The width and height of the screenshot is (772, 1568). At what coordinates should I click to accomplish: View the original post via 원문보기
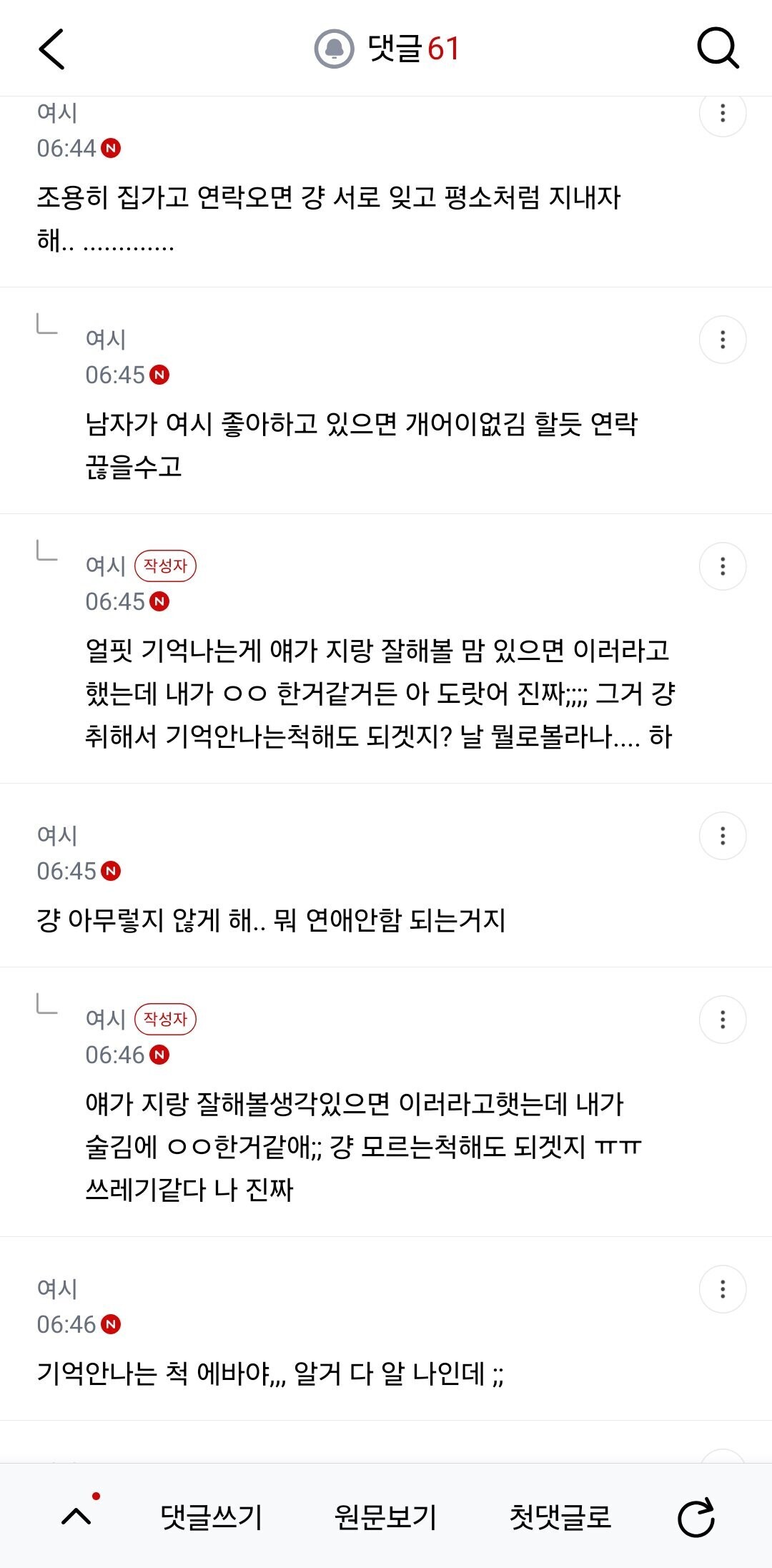[385, 1516]
